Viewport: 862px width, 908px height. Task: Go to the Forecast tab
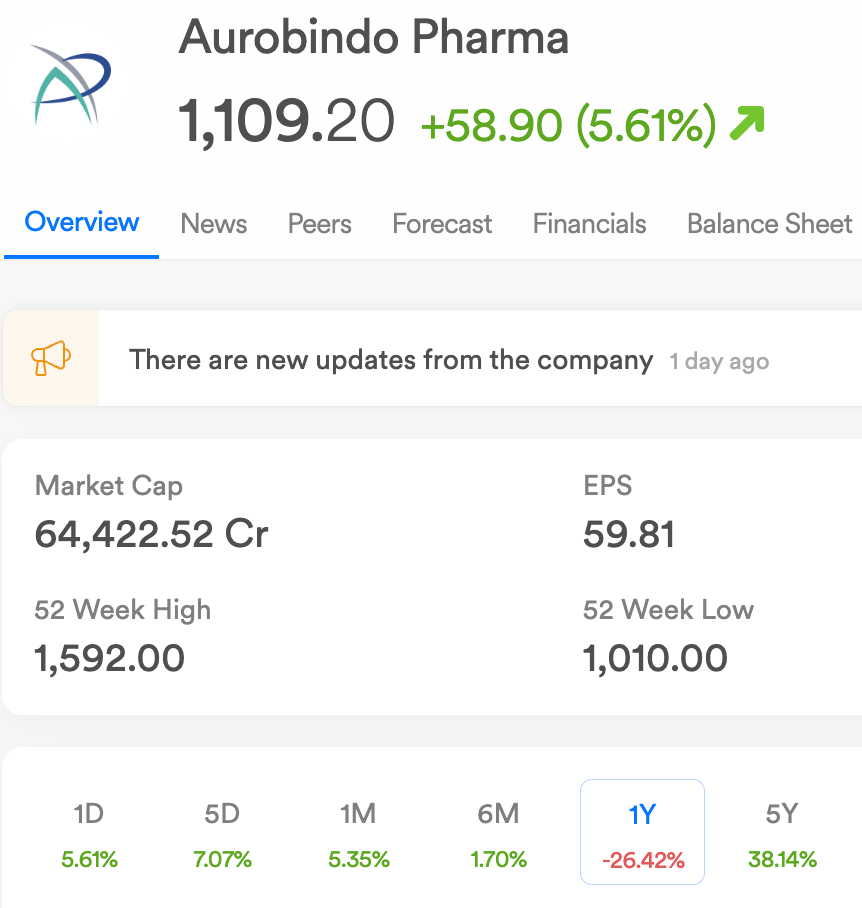442,223
